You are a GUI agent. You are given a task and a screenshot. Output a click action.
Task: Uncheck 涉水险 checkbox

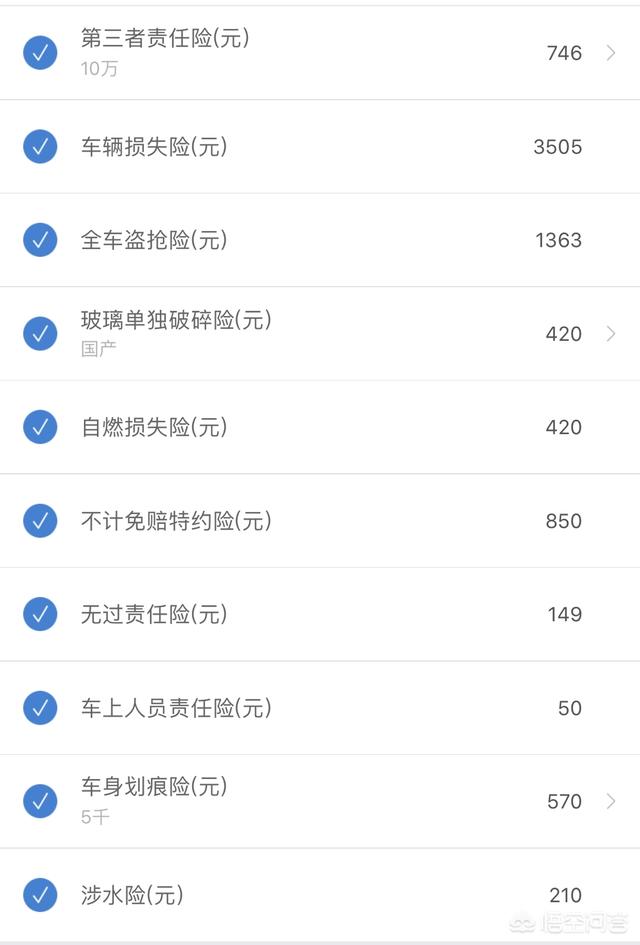[40, 895]
